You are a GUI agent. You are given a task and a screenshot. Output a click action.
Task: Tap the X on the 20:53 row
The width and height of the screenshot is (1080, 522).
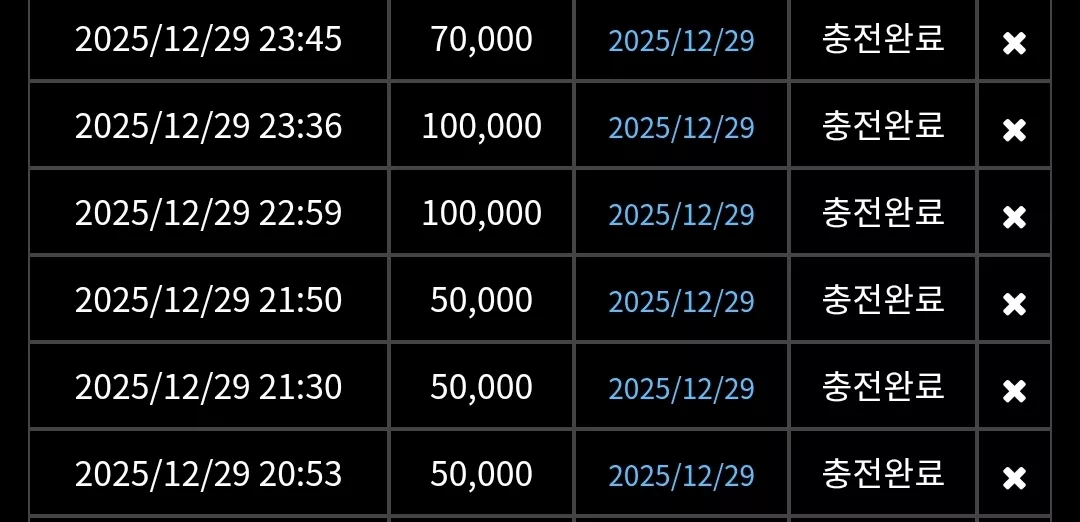coord(1014,478)
